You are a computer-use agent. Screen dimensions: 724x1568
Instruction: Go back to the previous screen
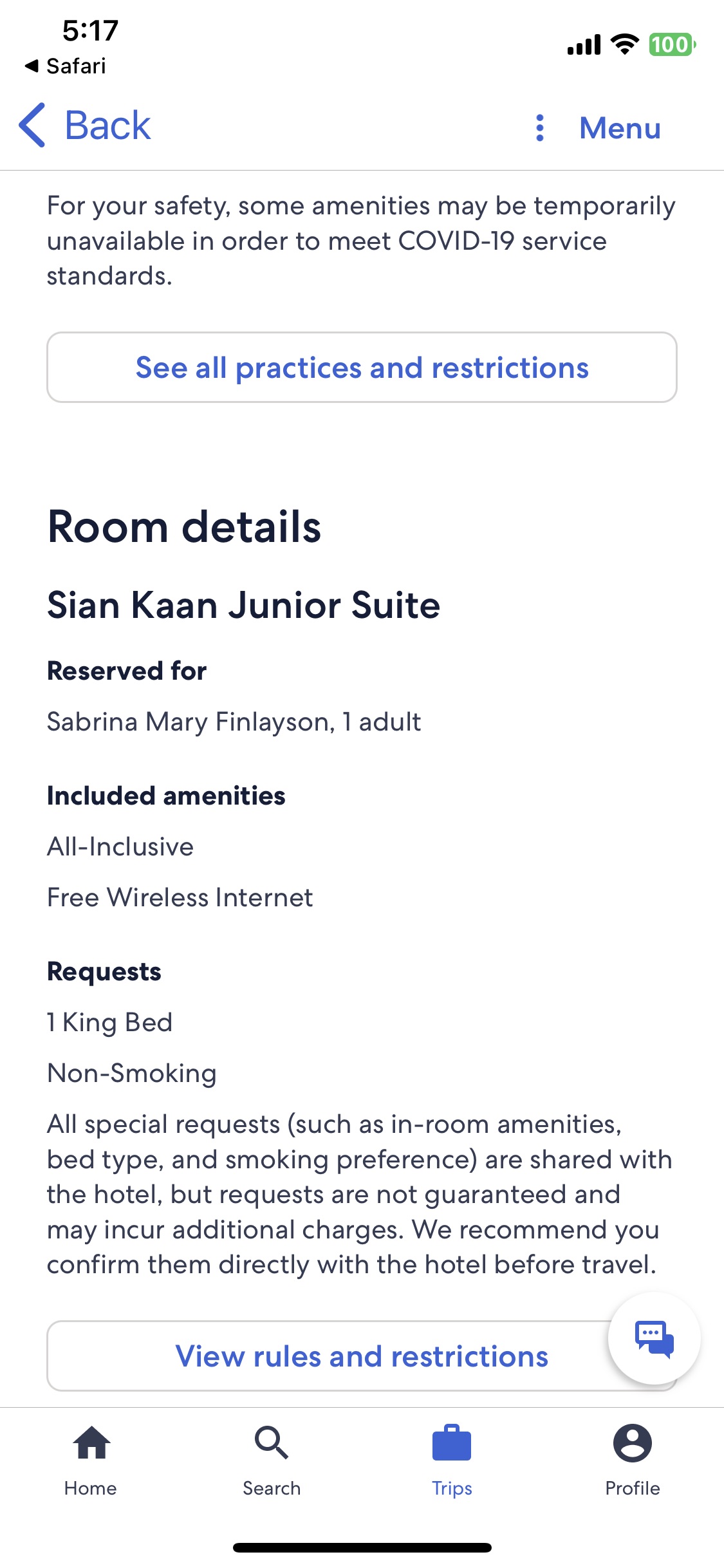click(x=85, y=126)
